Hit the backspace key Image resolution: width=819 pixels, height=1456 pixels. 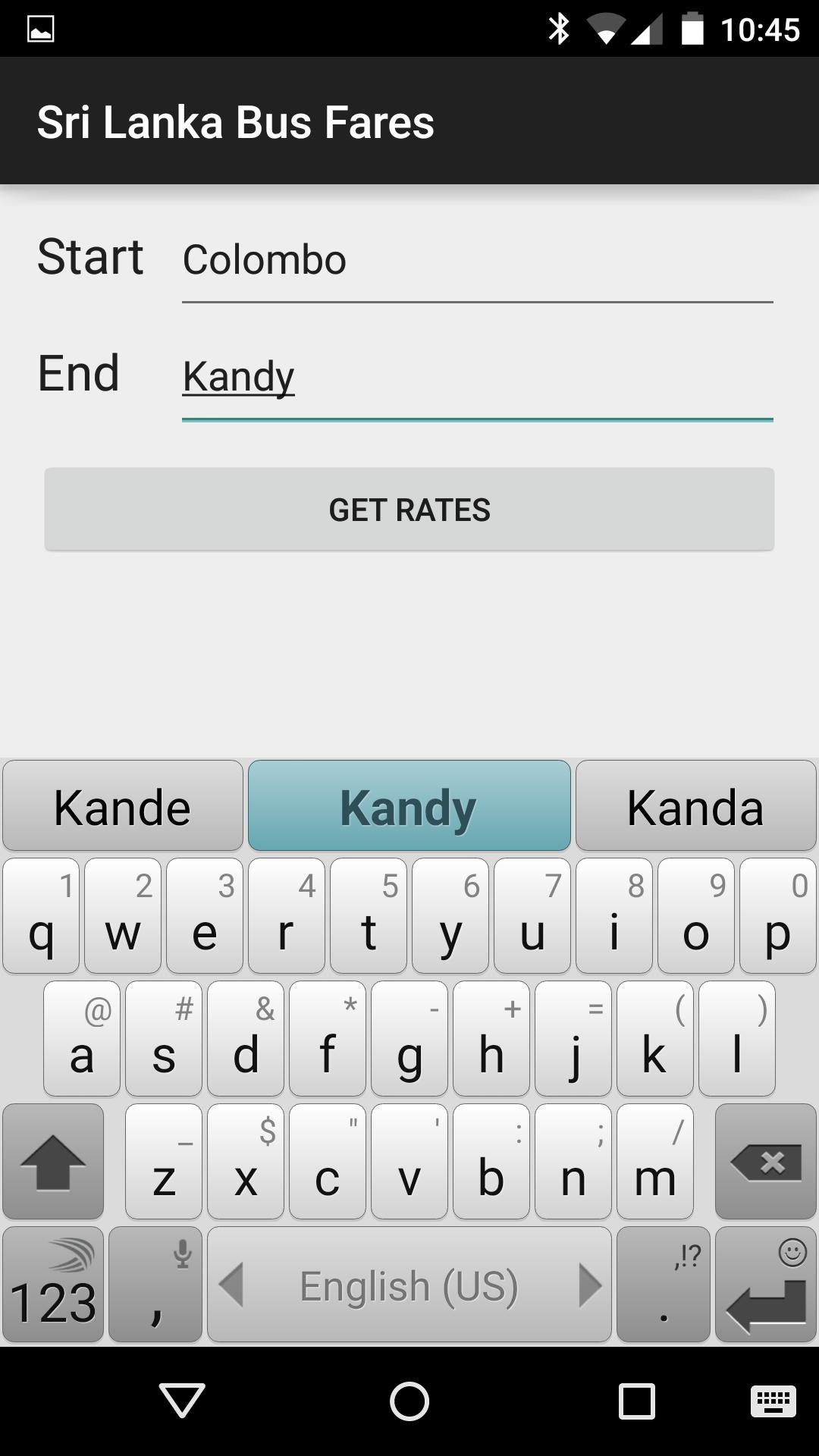pos(766,1162)
